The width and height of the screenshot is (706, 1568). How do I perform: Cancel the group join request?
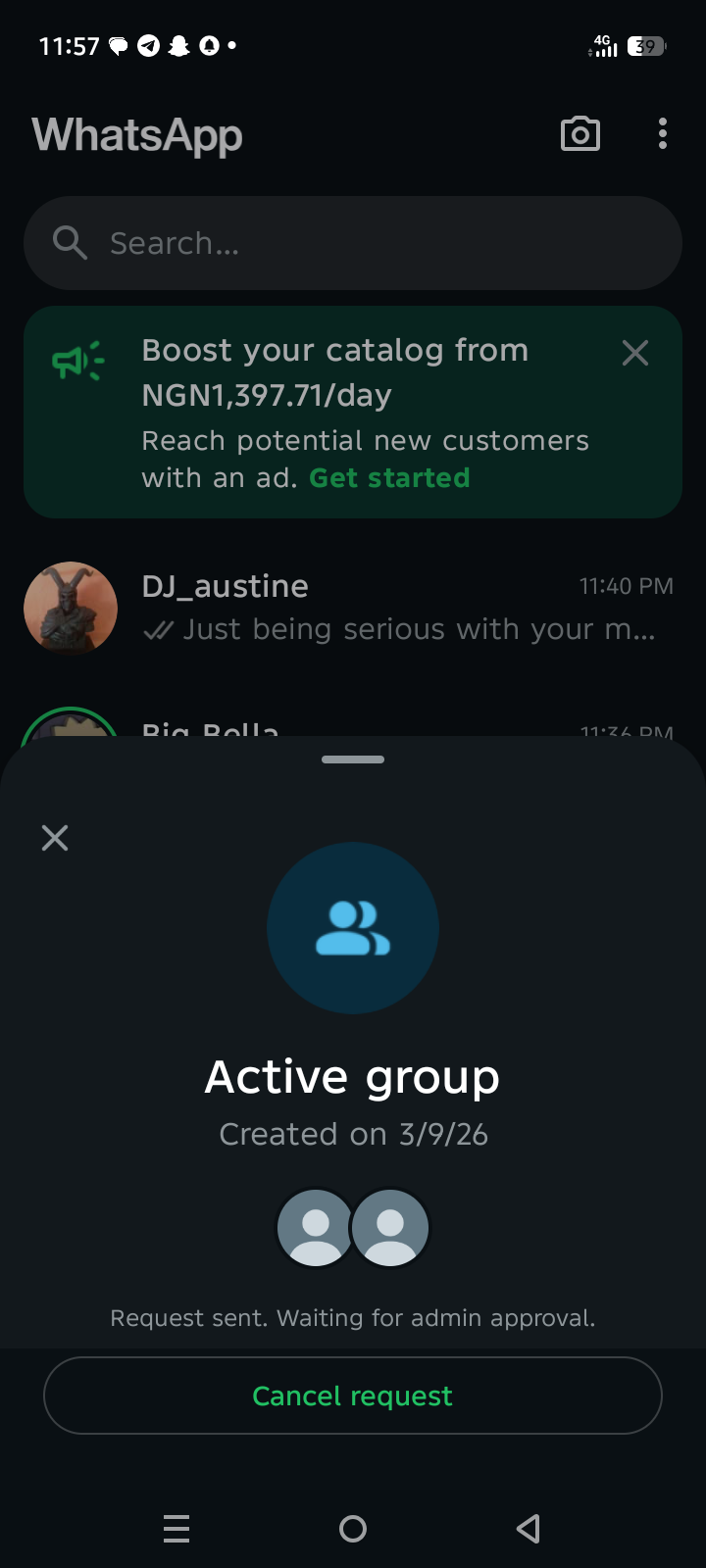pos(353,1396)
